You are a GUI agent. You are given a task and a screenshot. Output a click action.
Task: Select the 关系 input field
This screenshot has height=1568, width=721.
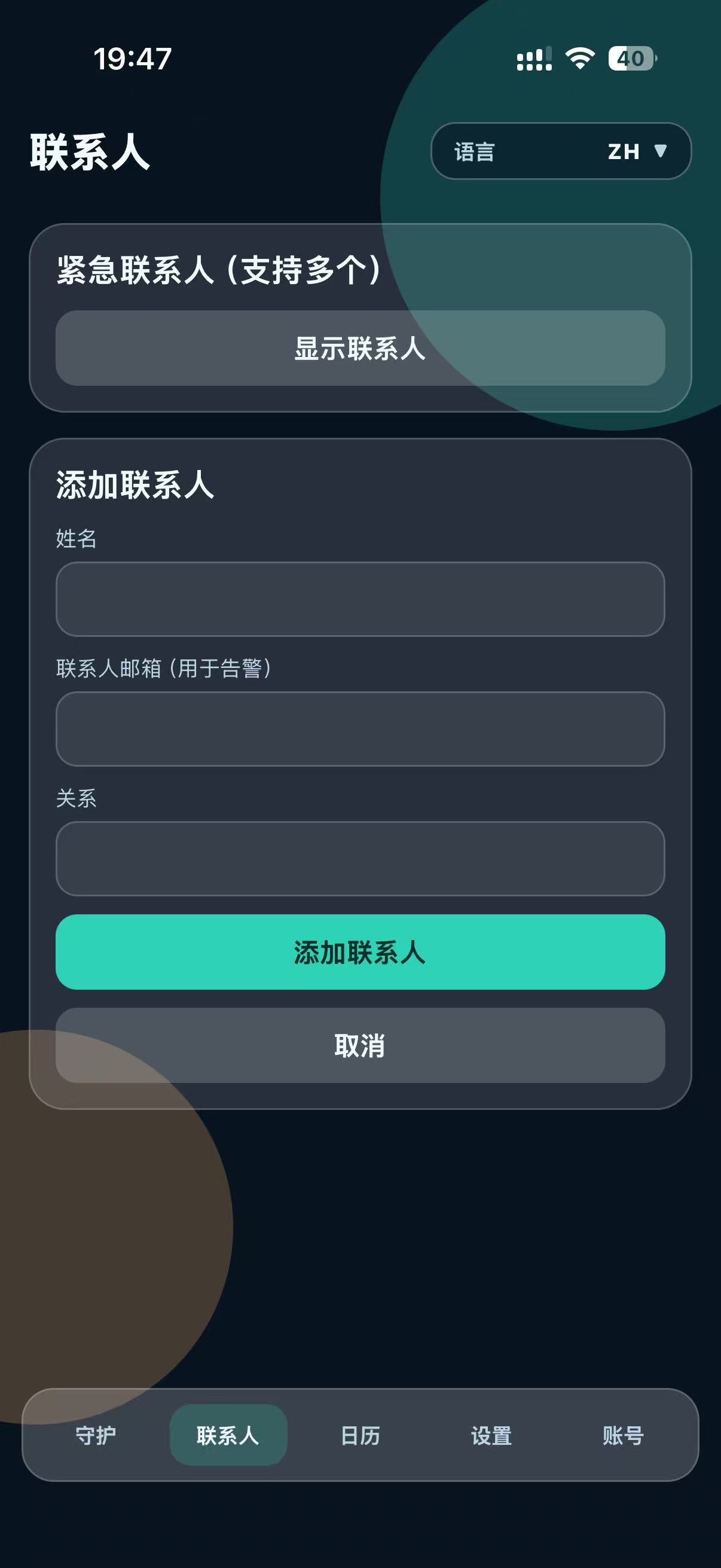360,858
